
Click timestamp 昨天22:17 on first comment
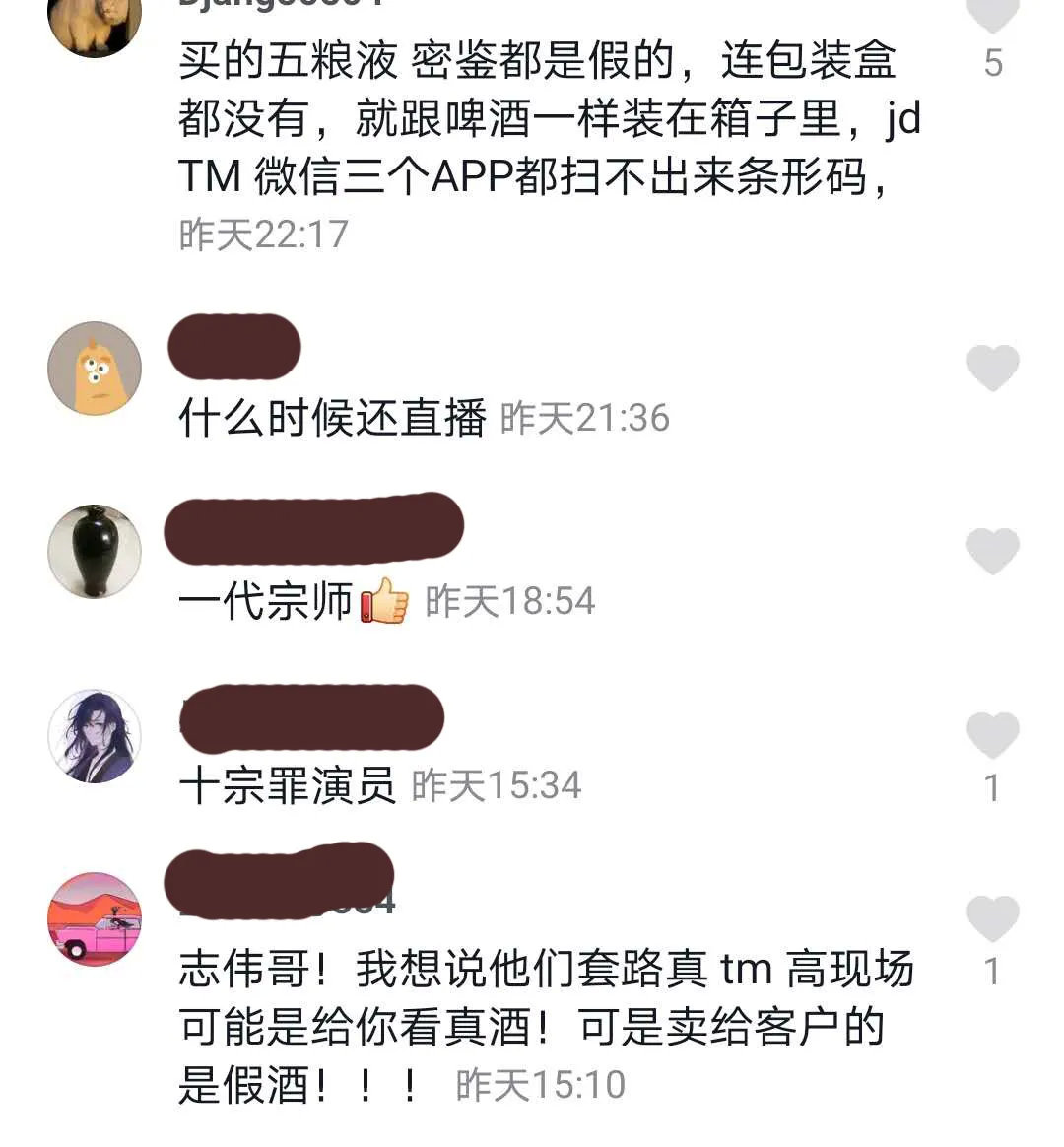coord(261,235)
